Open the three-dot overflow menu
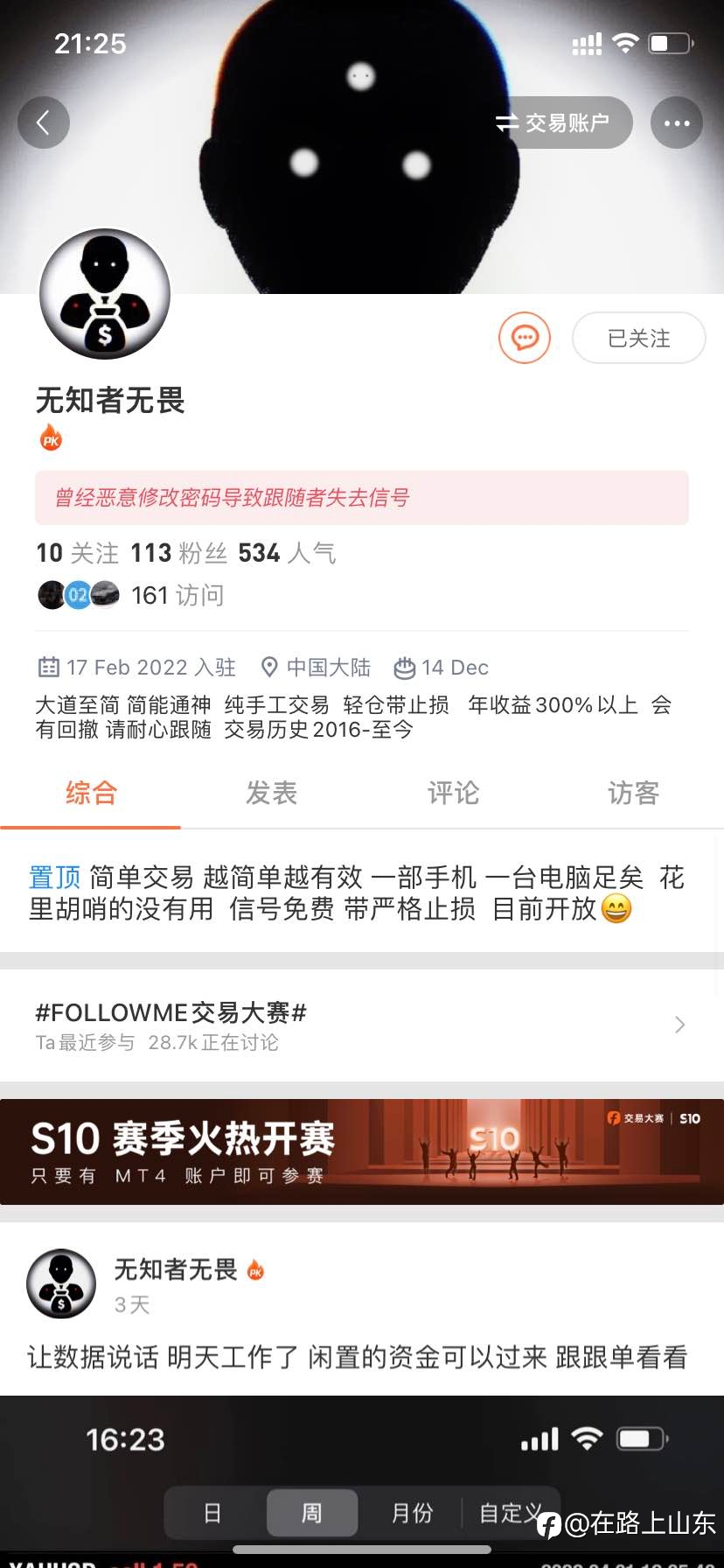Viewport: 724px width, 1568px height. [x=677, y=122]
